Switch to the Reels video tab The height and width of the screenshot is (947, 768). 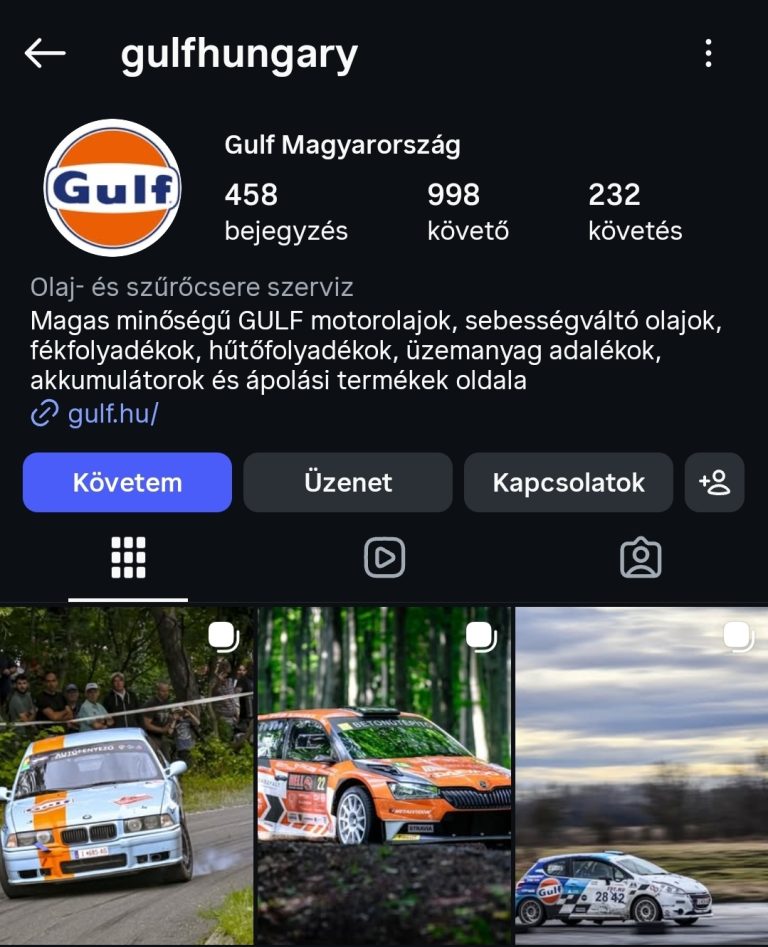(x=384, y=558)
